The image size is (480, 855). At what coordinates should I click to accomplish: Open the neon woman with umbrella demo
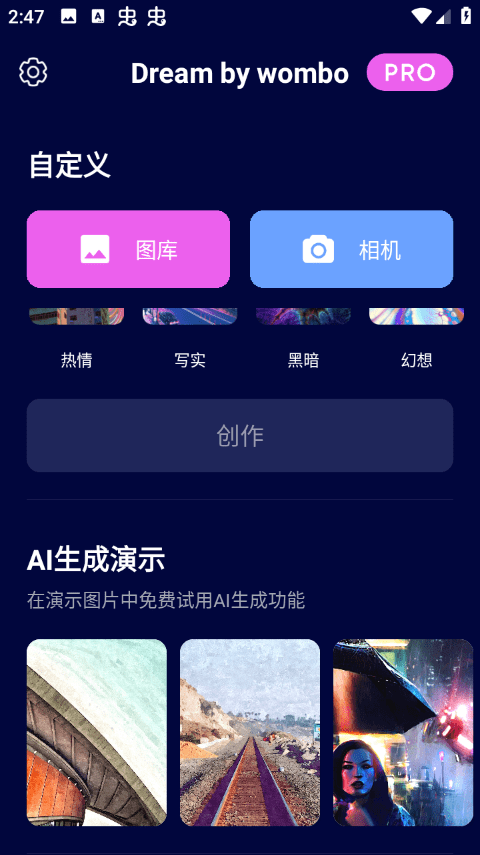(403, 732)
